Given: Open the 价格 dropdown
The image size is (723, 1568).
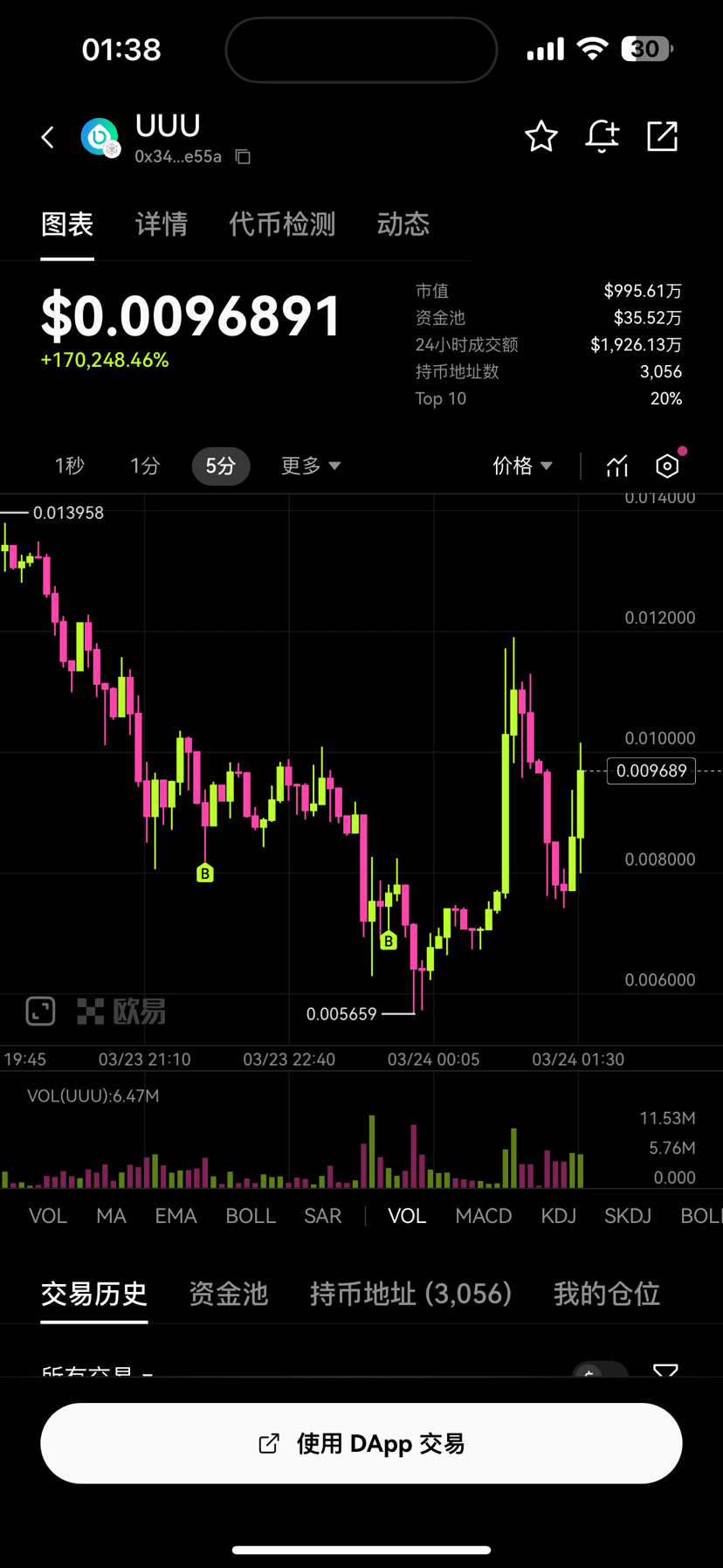Looking at the screenshot, I should 522,466.
